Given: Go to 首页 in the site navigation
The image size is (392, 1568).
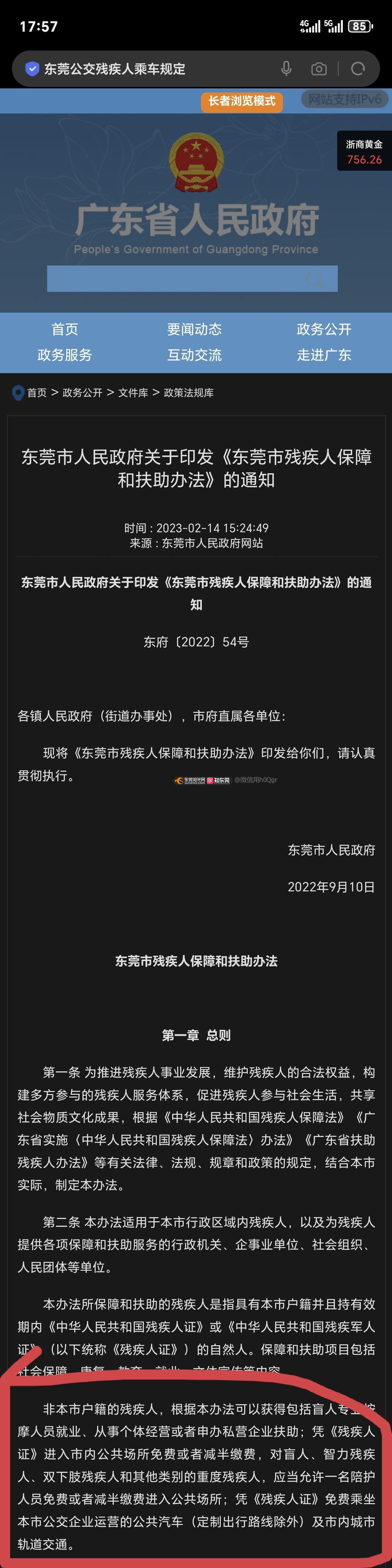Looking at the screenshot, I should point(65,329).
